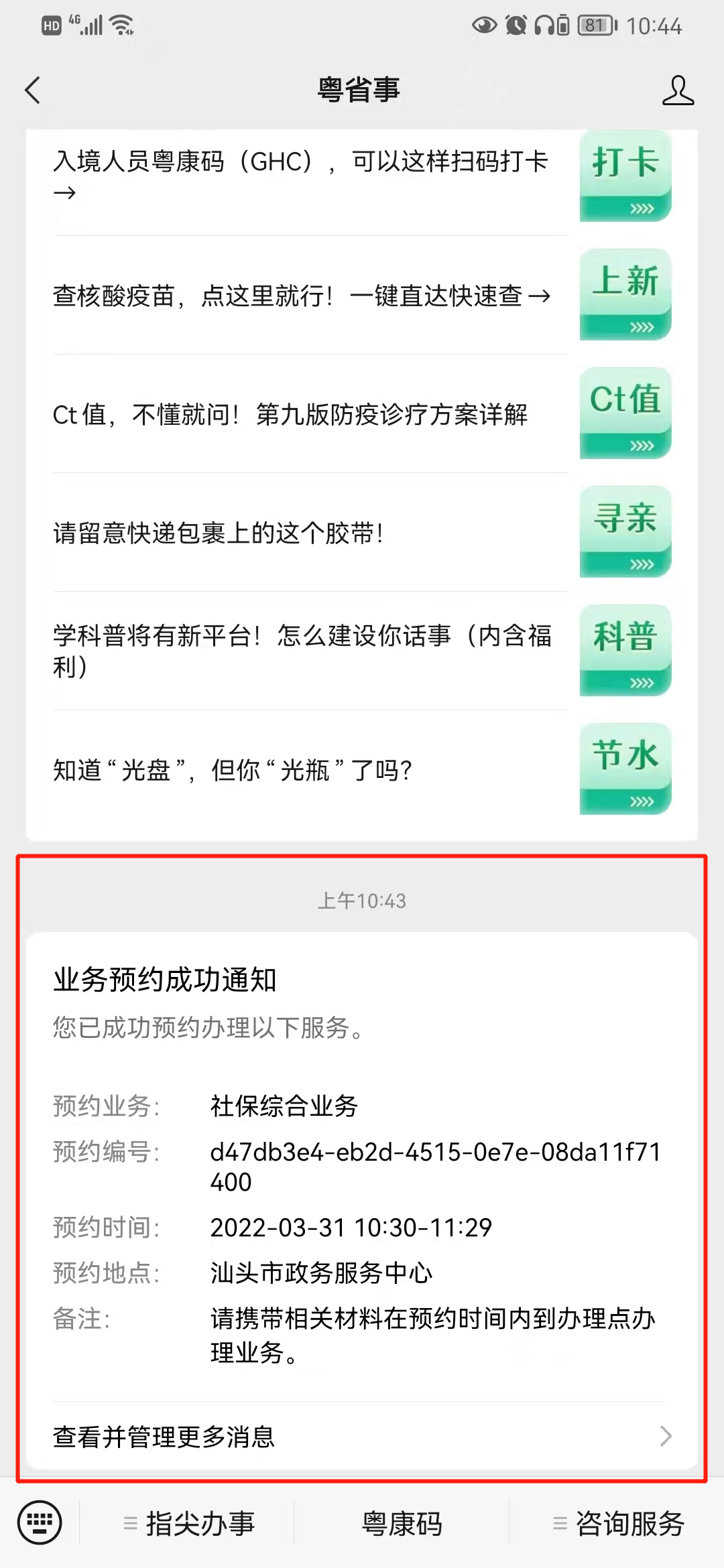
Task: Open the account profile icon
Action: point(678,90)
